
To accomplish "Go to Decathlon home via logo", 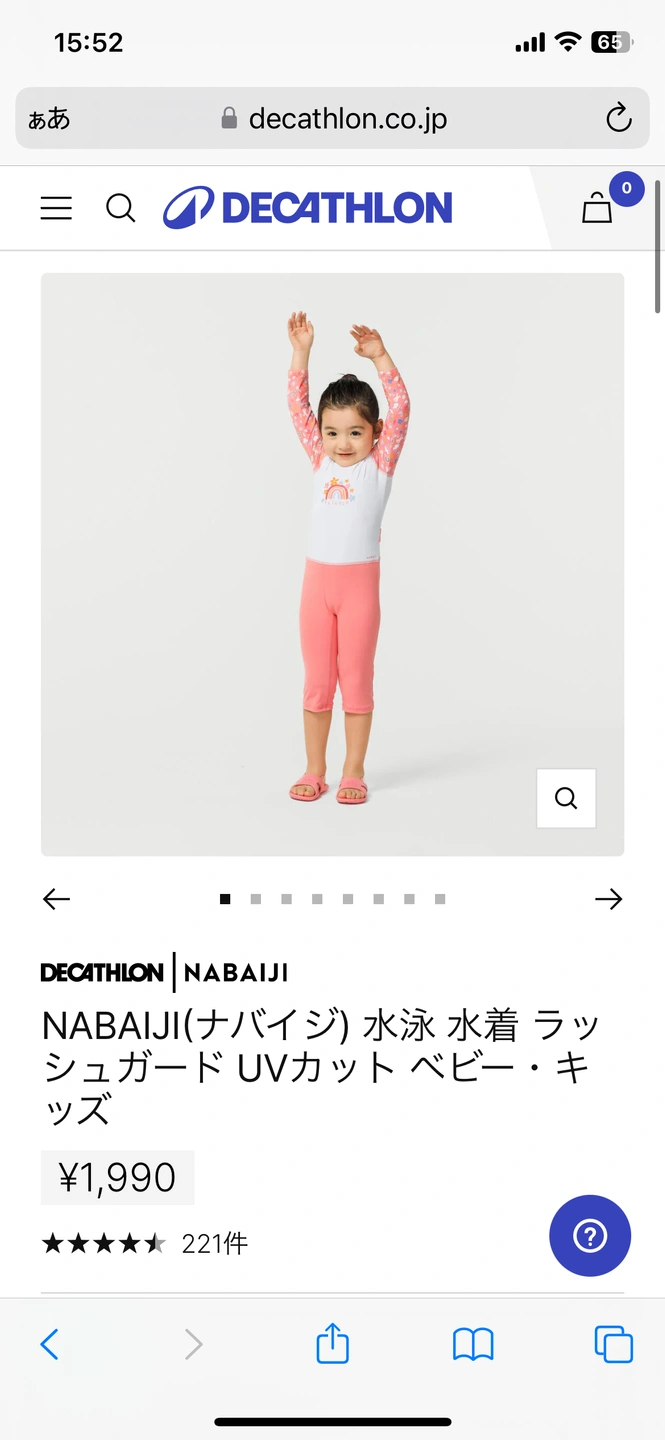I will coord(308,208).
